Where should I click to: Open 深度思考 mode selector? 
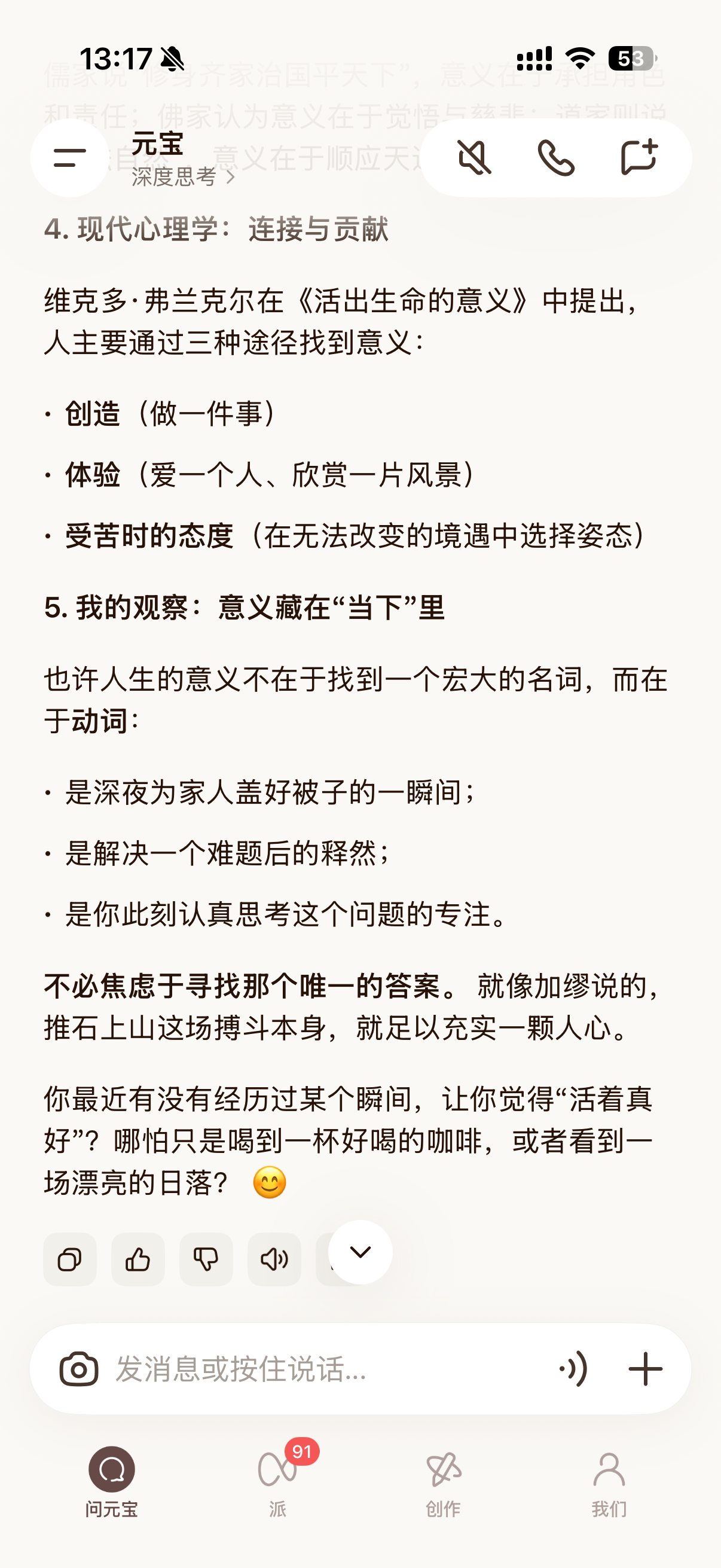click(x=182, y=177)
